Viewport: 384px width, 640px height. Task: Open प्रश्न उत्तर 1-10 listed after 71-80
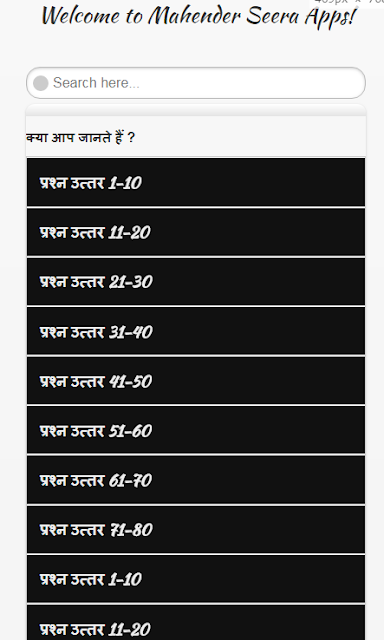point(196,579)
